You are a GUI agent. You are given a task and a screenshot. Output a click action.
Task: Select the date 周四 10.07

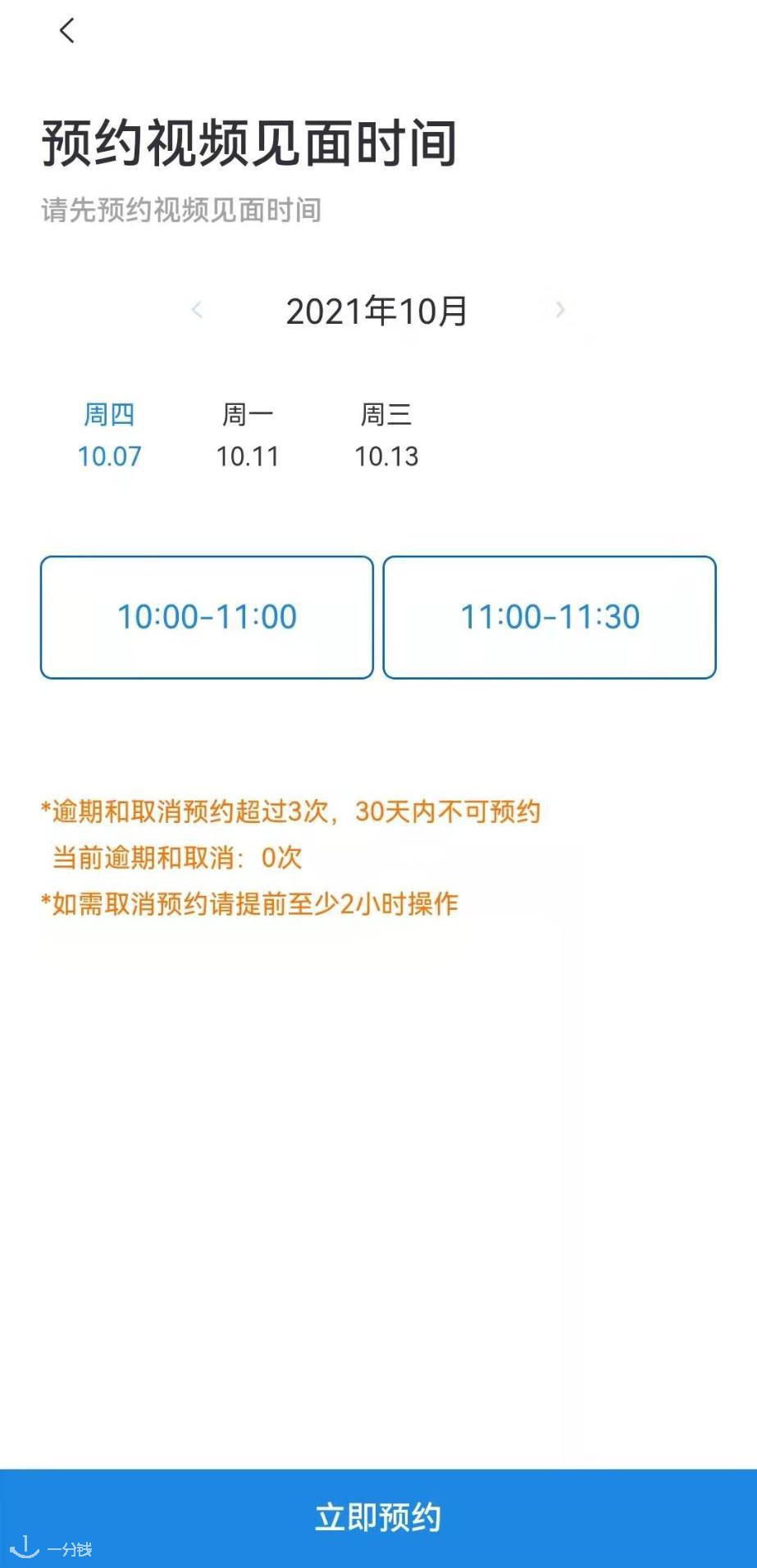tap(109, 435)
